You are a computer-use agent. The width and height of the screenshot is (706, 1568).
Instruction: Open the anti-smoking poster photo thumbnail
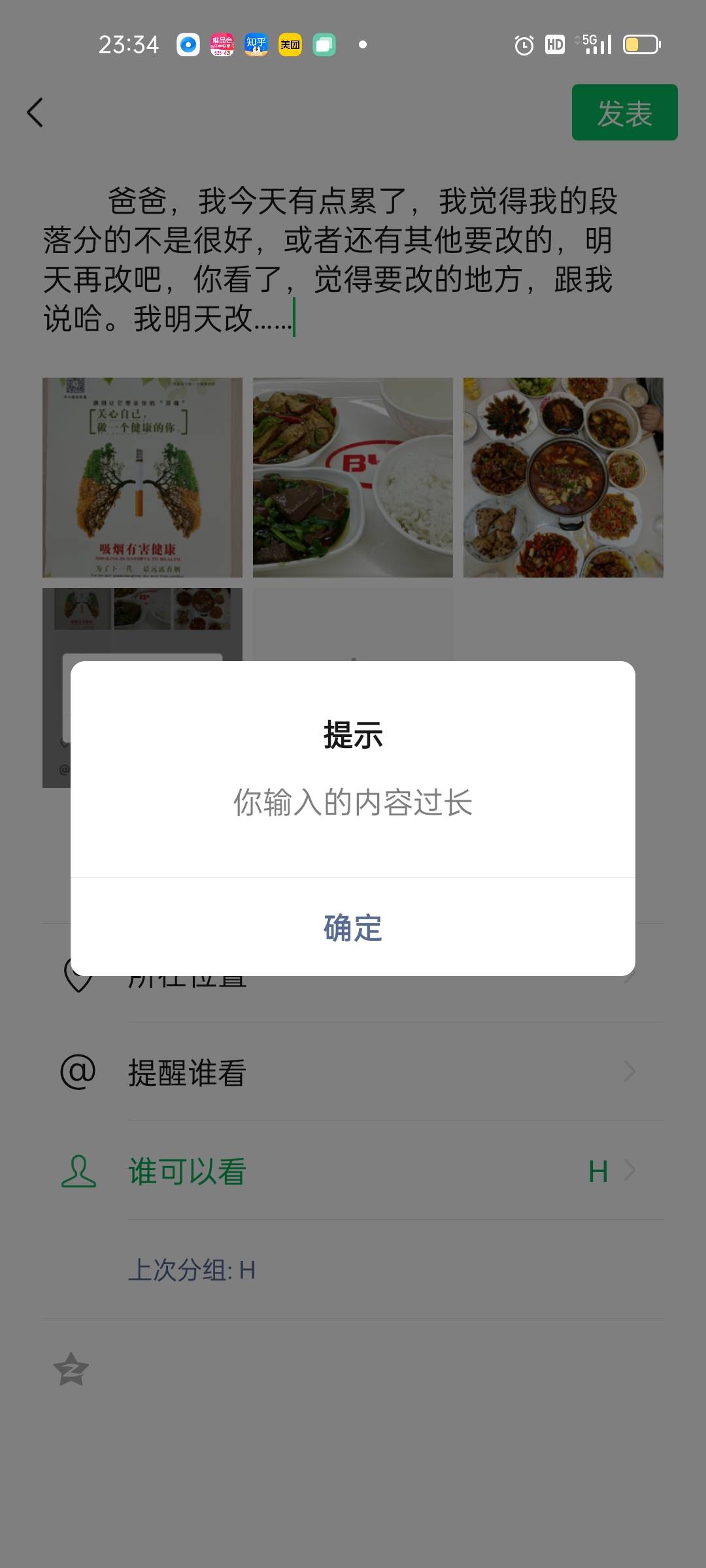click(x=141, y=477)
